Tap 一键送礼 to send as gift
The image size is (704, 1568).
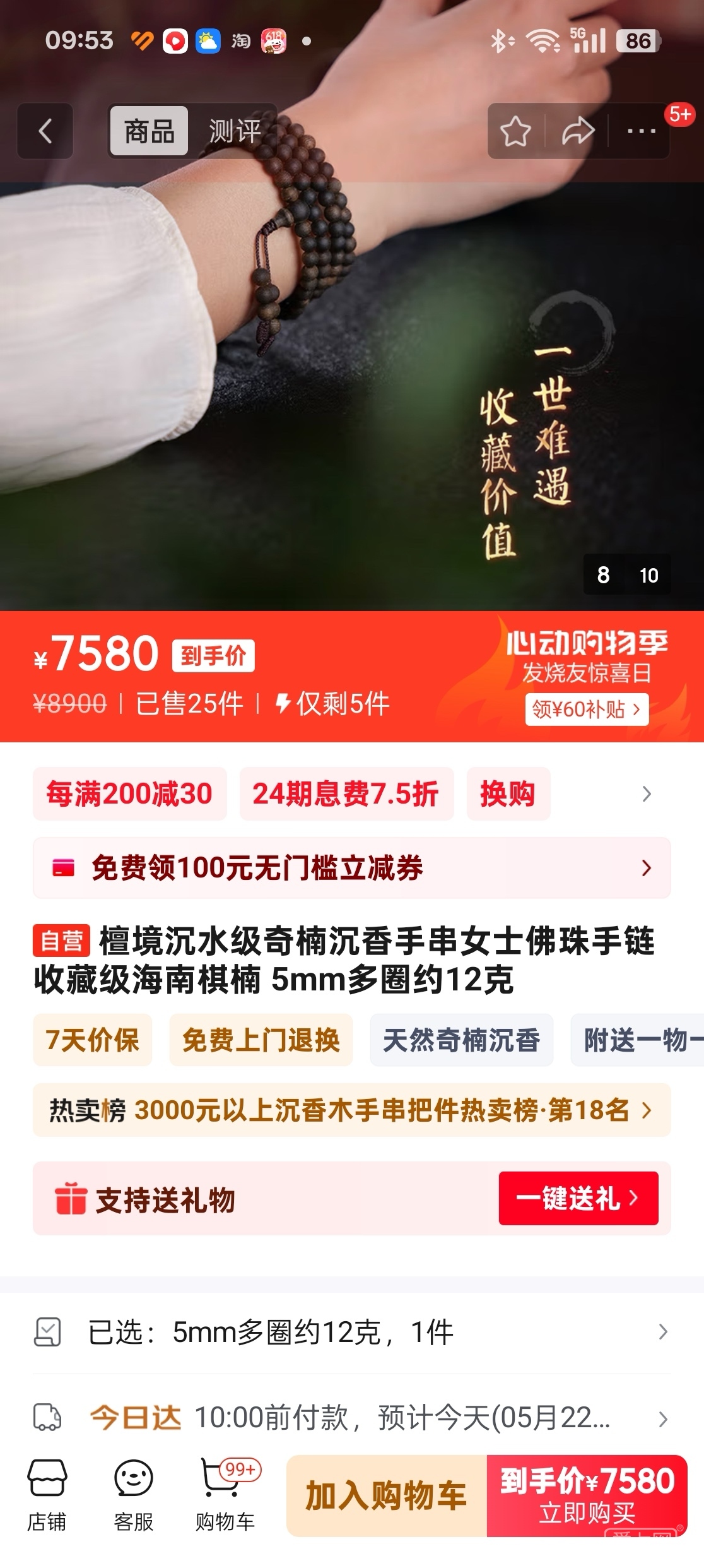[578, 1198]
